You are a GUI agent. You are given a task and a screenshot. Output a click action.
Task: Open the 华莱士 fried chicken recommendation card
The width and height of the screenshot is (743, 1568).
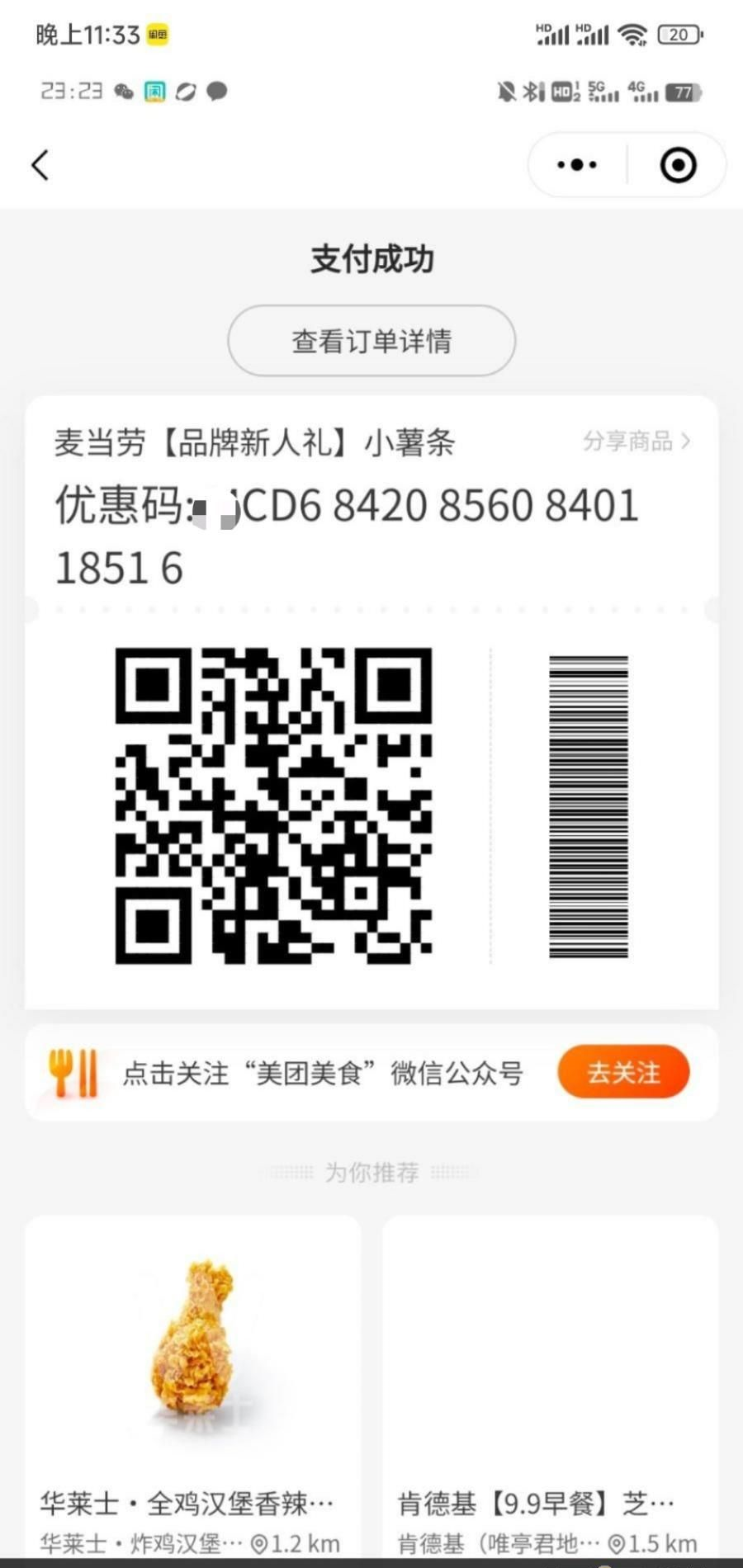coord(193,1386)
